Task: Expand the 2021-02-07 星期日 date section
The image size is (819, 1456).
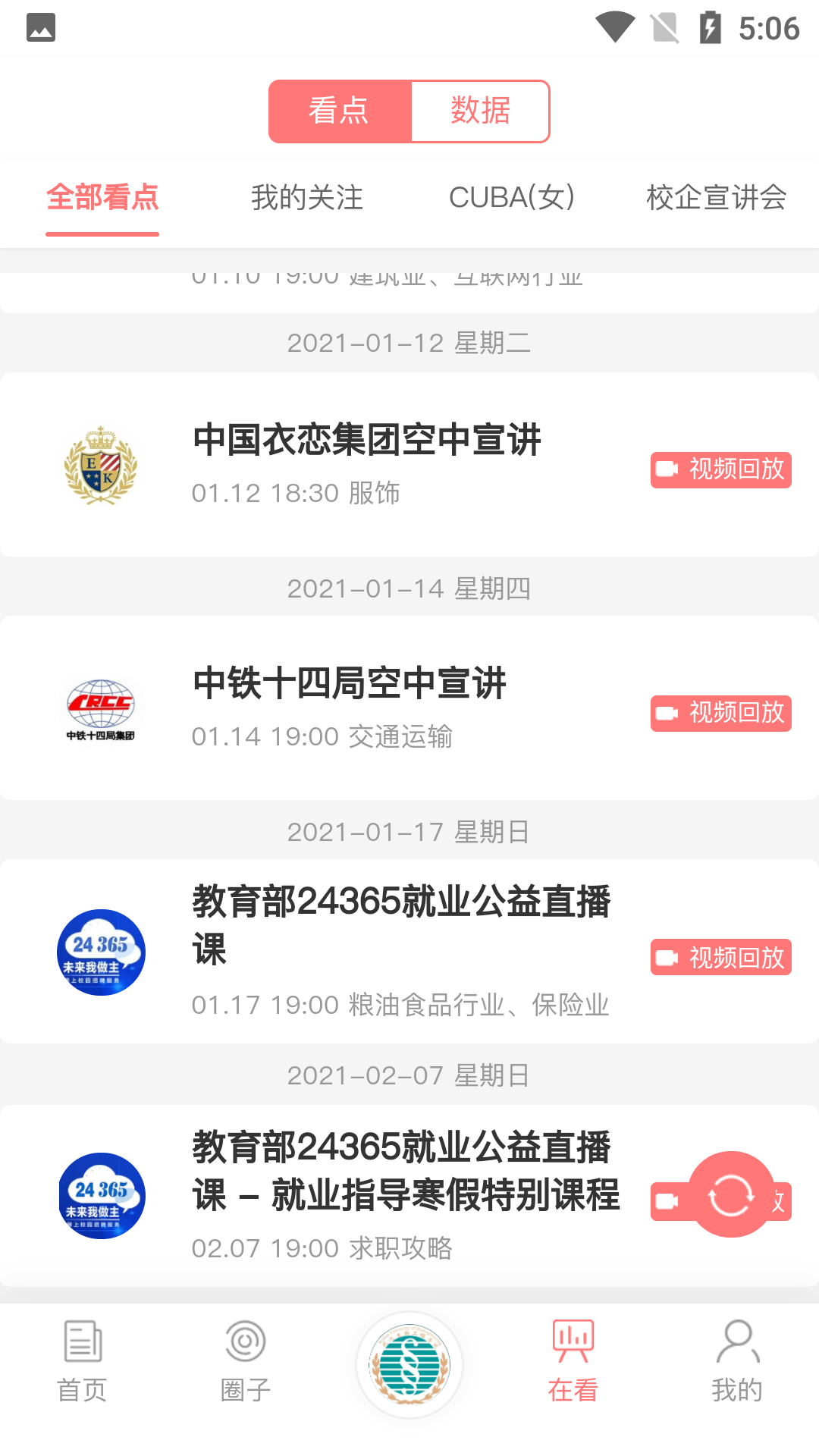Action: 409,1075
